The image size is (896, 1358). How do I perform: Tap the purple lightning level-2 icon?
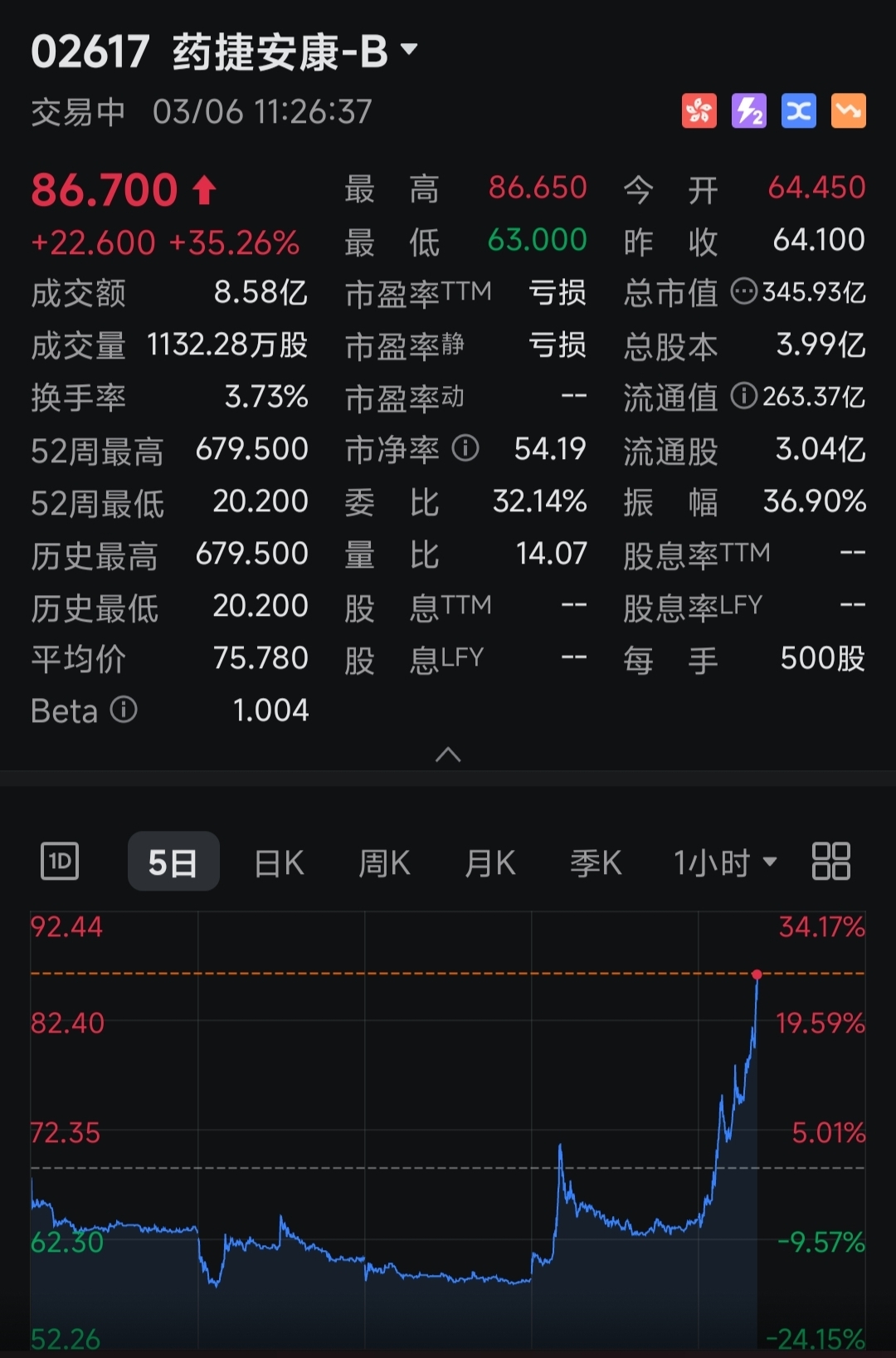(x=749, y=110)
